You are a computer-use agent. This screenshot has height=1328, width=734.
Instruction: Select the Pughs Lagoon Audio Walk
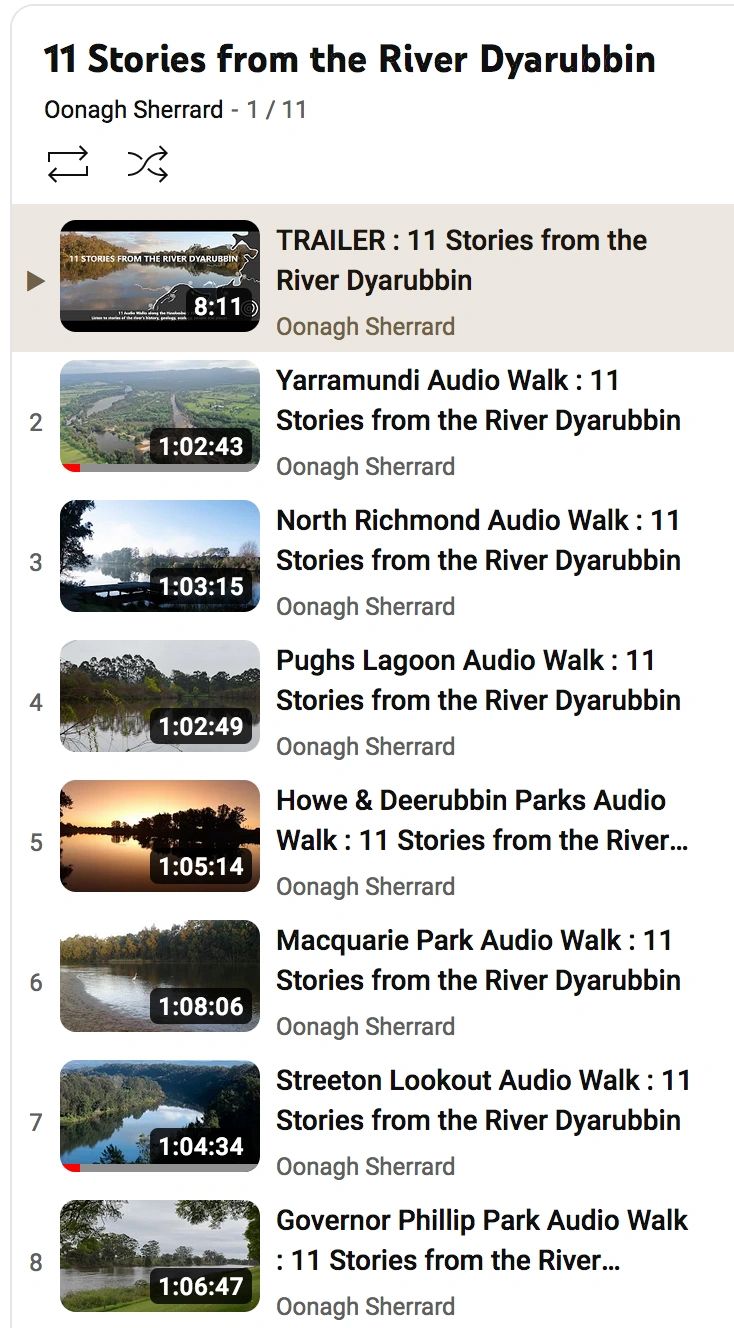pyautogui.click(x=478, y=680)
